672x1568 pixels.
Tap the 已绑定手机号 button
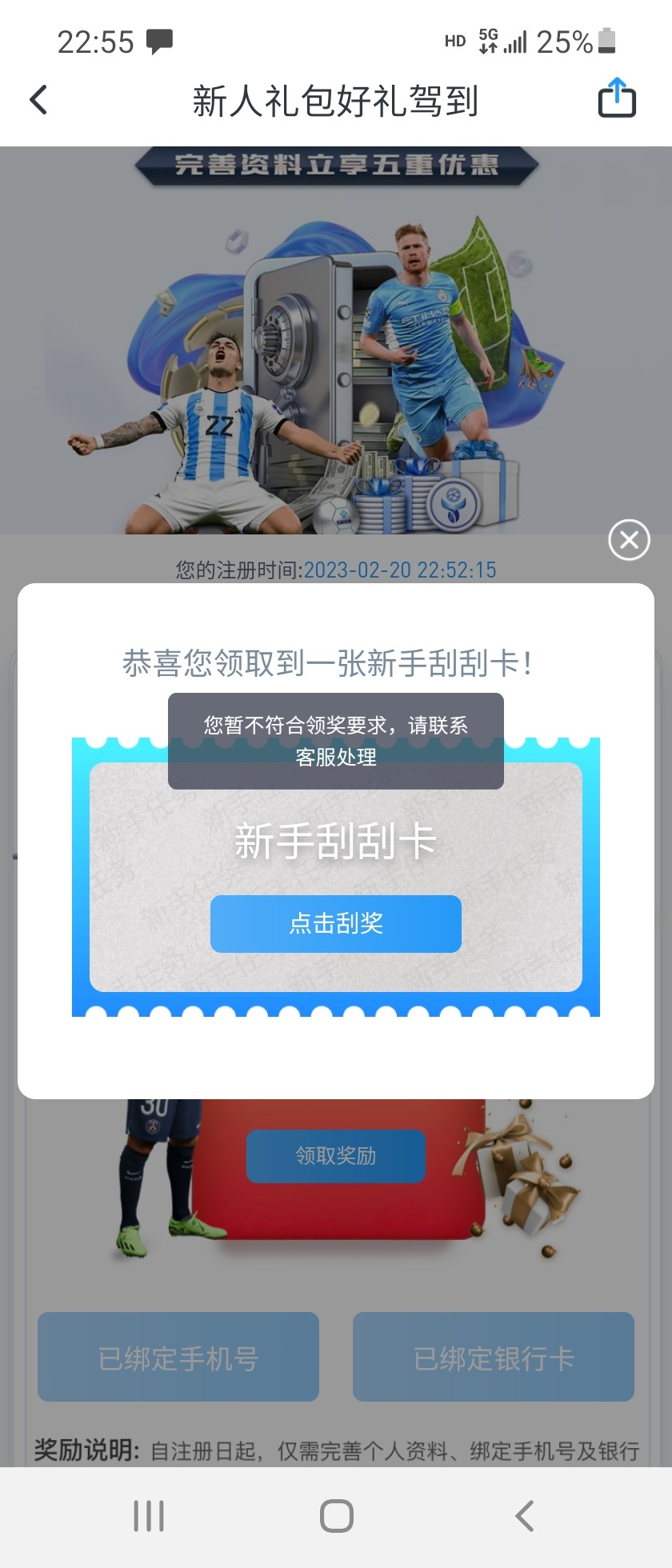pyautogui.click(x=178, y=1358)
